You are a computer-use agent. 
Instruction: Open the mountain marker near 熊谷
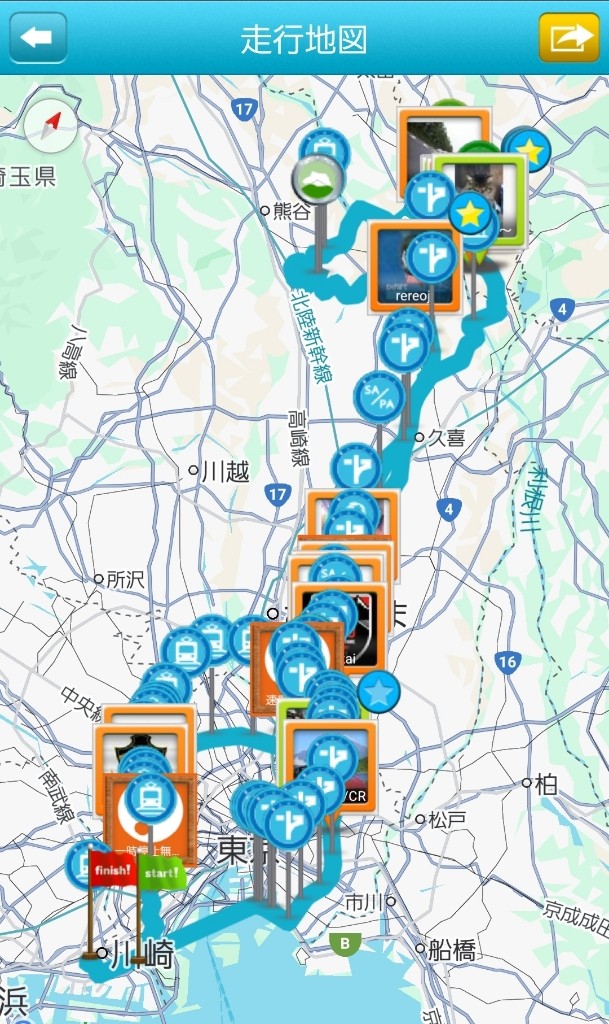(318, 180)
